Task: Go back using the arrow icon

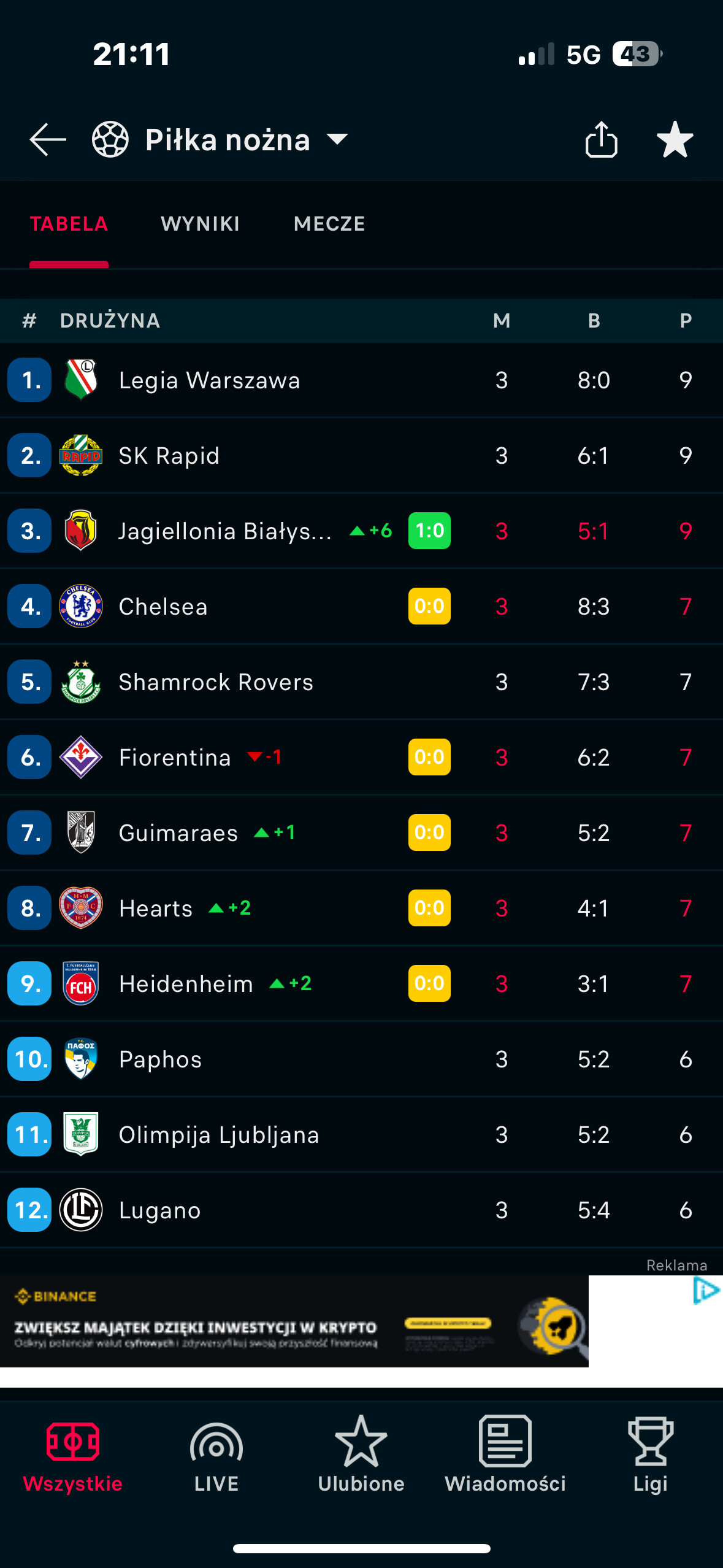Action: [48, 140]
